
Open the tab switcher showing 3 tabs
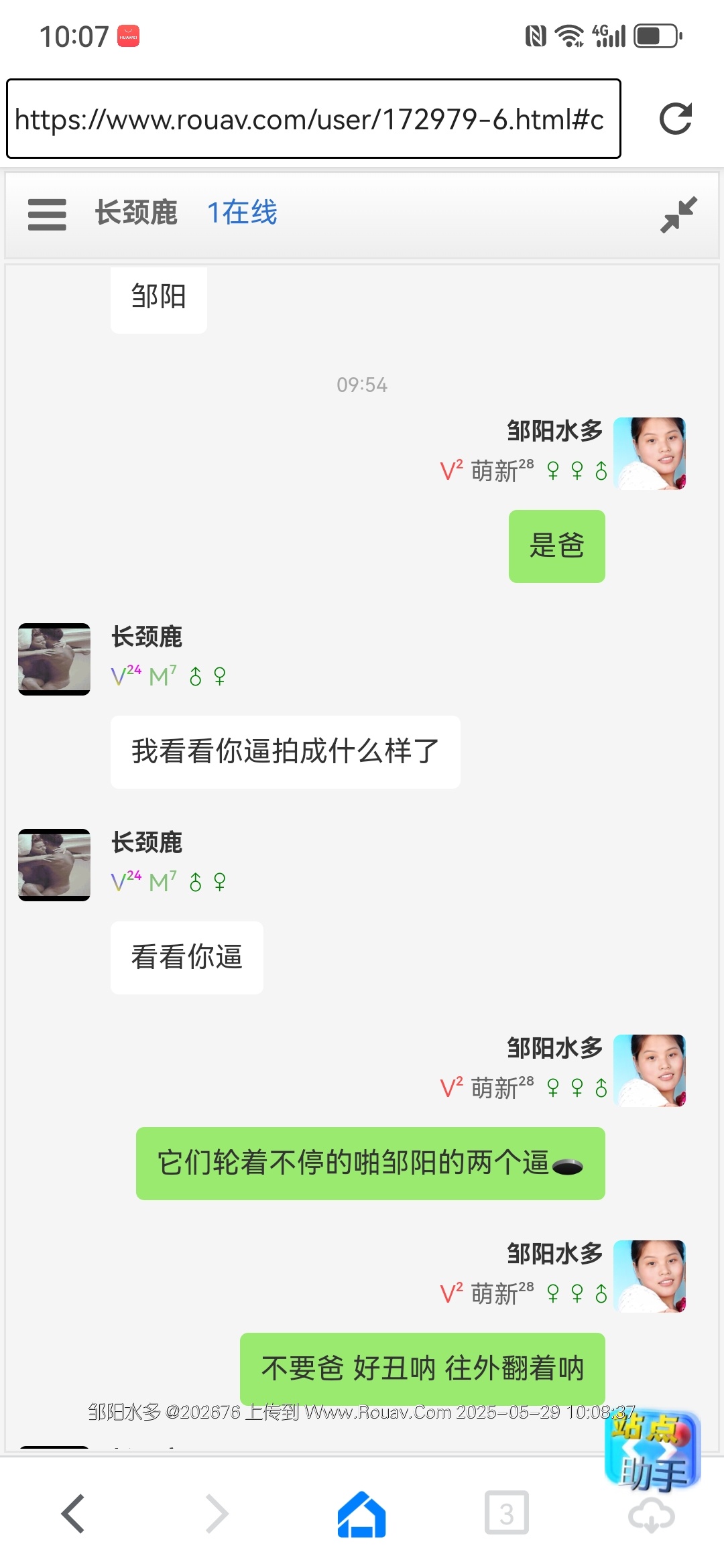tap(506, 1512)
